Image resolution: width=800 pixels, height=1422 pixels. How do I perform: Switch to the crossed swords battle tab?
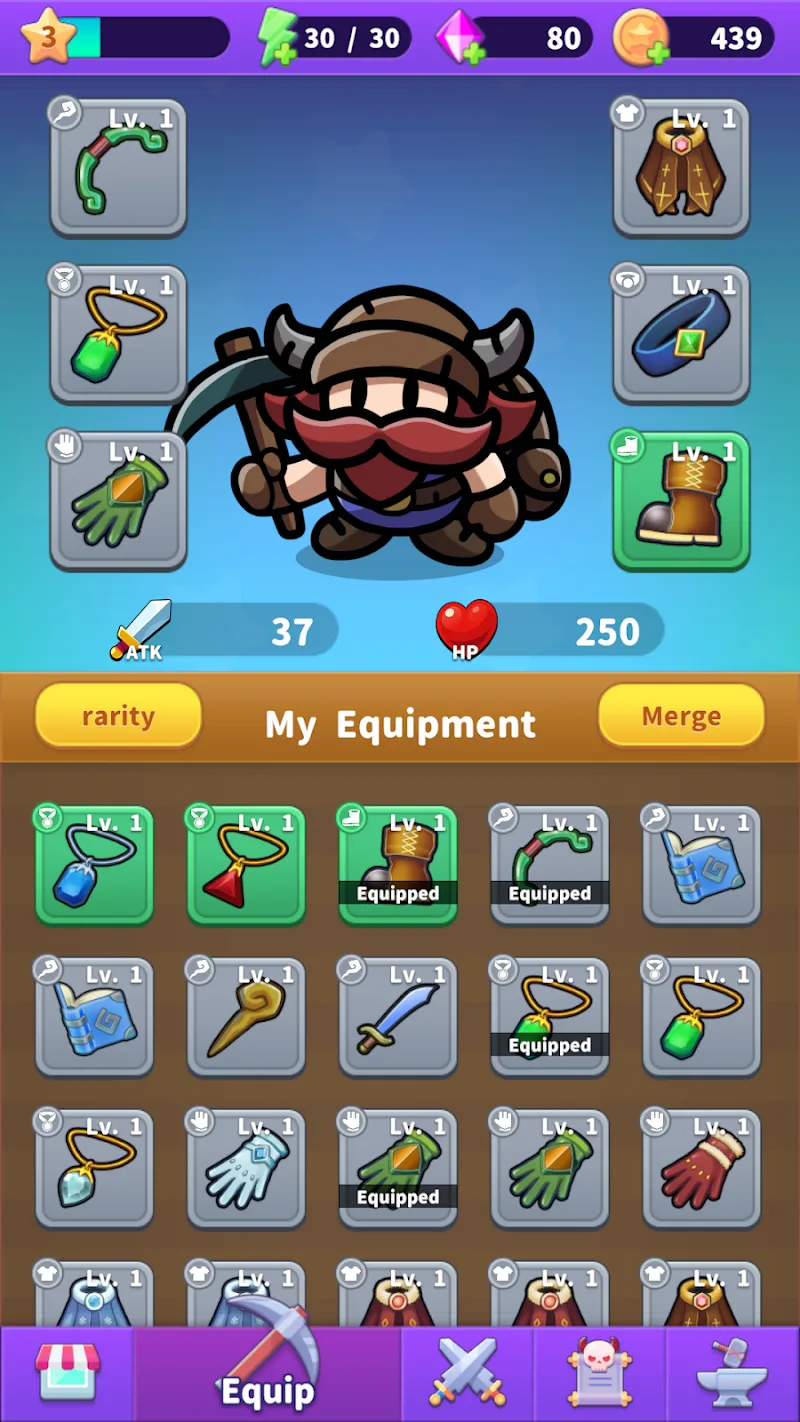(467, 1372)
